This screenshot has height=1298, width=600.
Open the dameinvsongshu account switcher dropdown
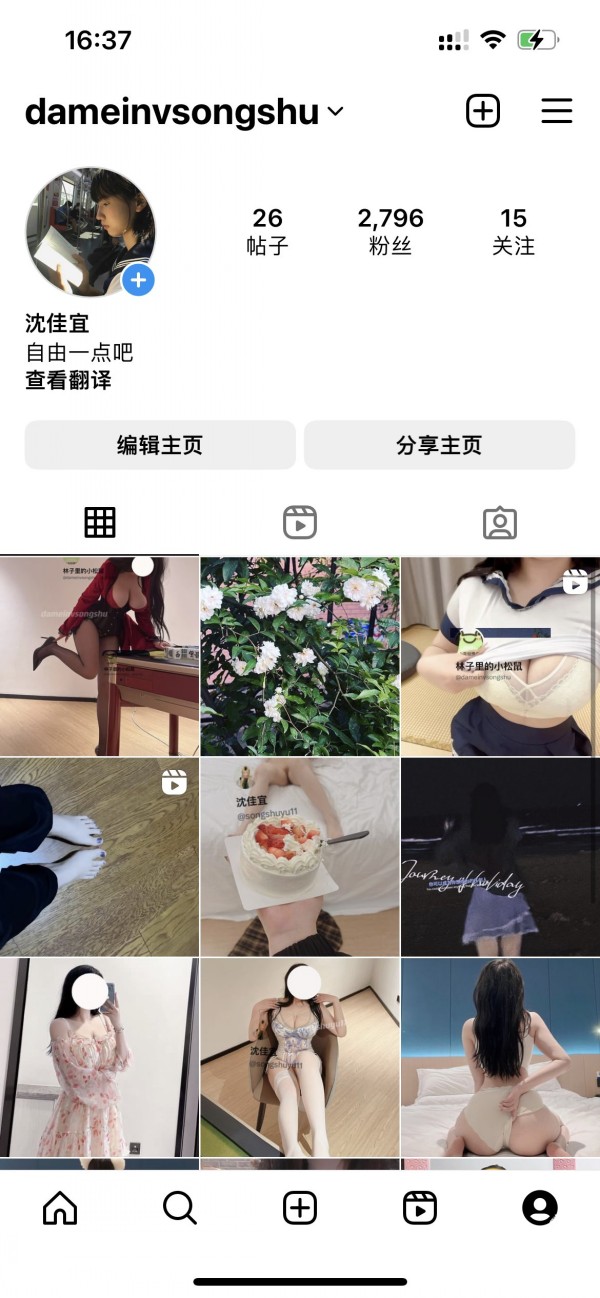[x=335, y=112]
